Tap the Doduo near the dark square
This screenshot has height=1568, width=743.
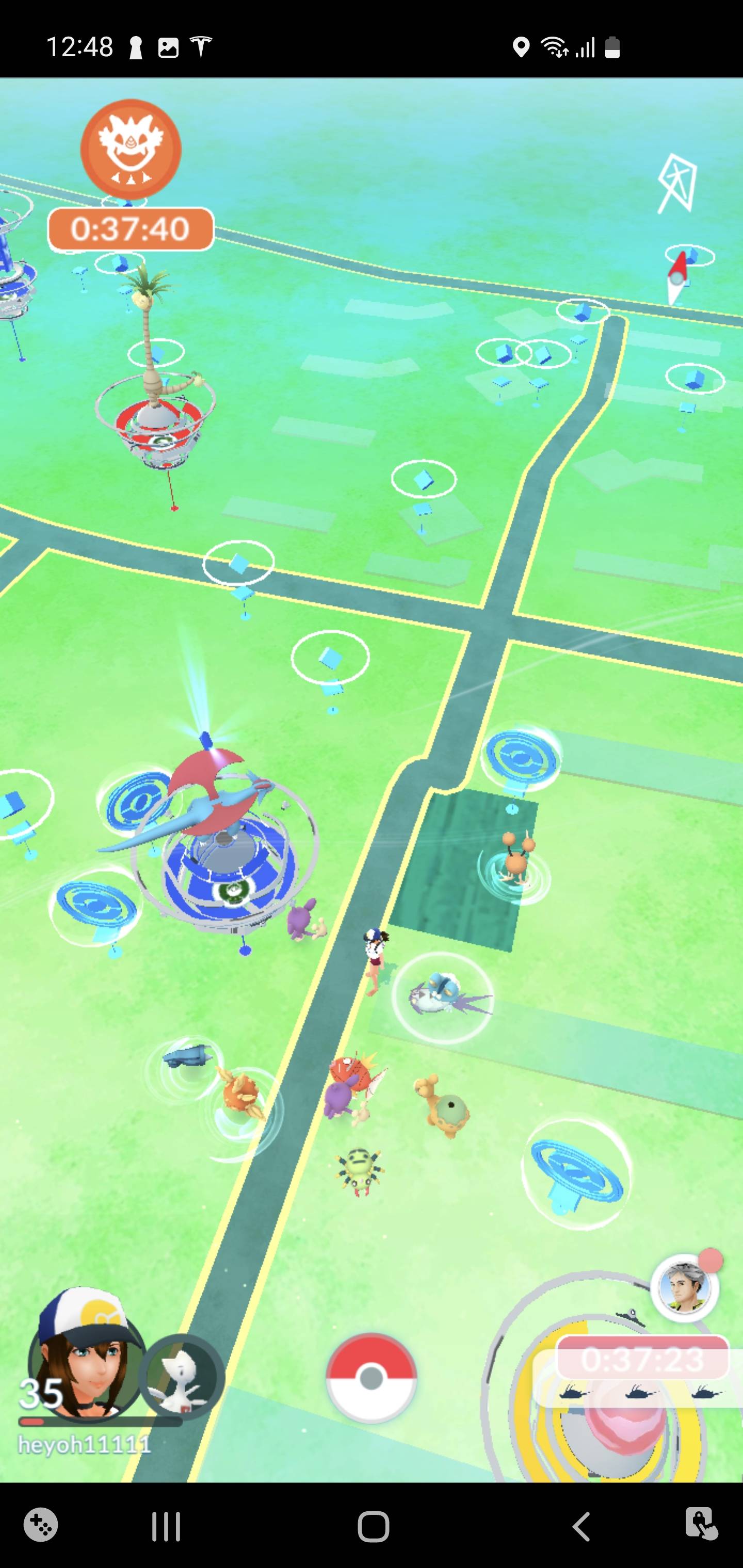515,855
